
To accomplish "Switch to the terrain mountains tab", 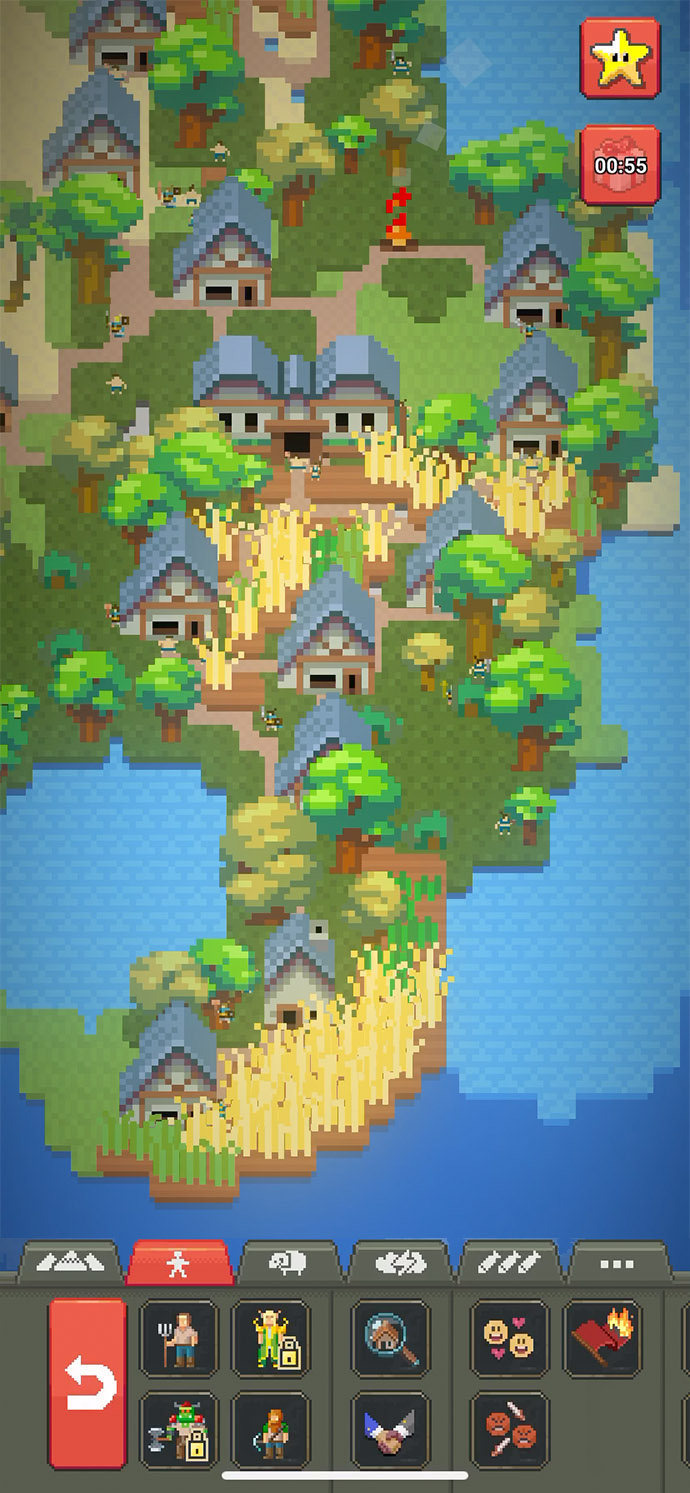I will point(70,1264).
